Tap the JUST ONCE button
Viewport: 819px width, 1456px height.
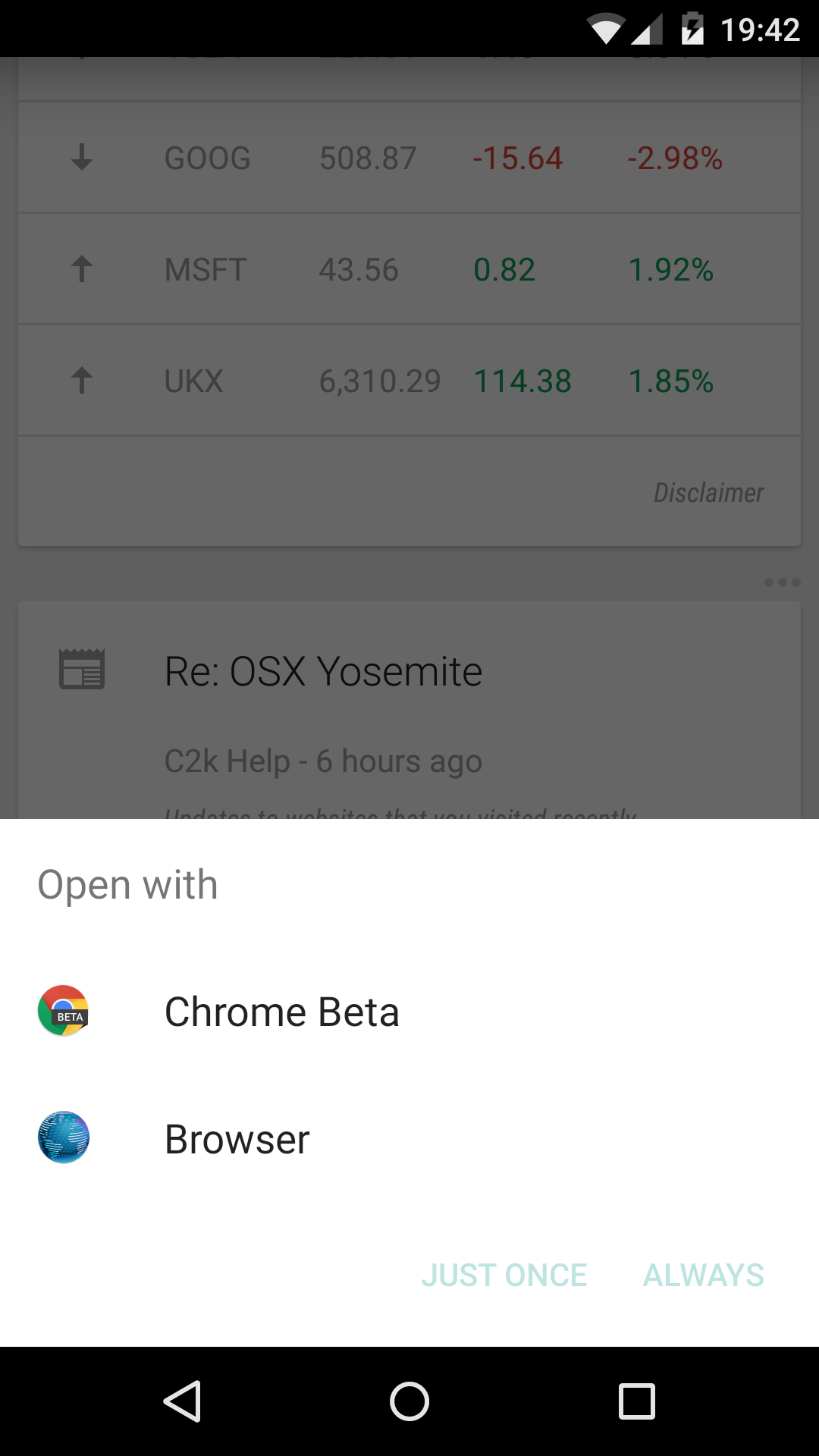pos(504,1275)
